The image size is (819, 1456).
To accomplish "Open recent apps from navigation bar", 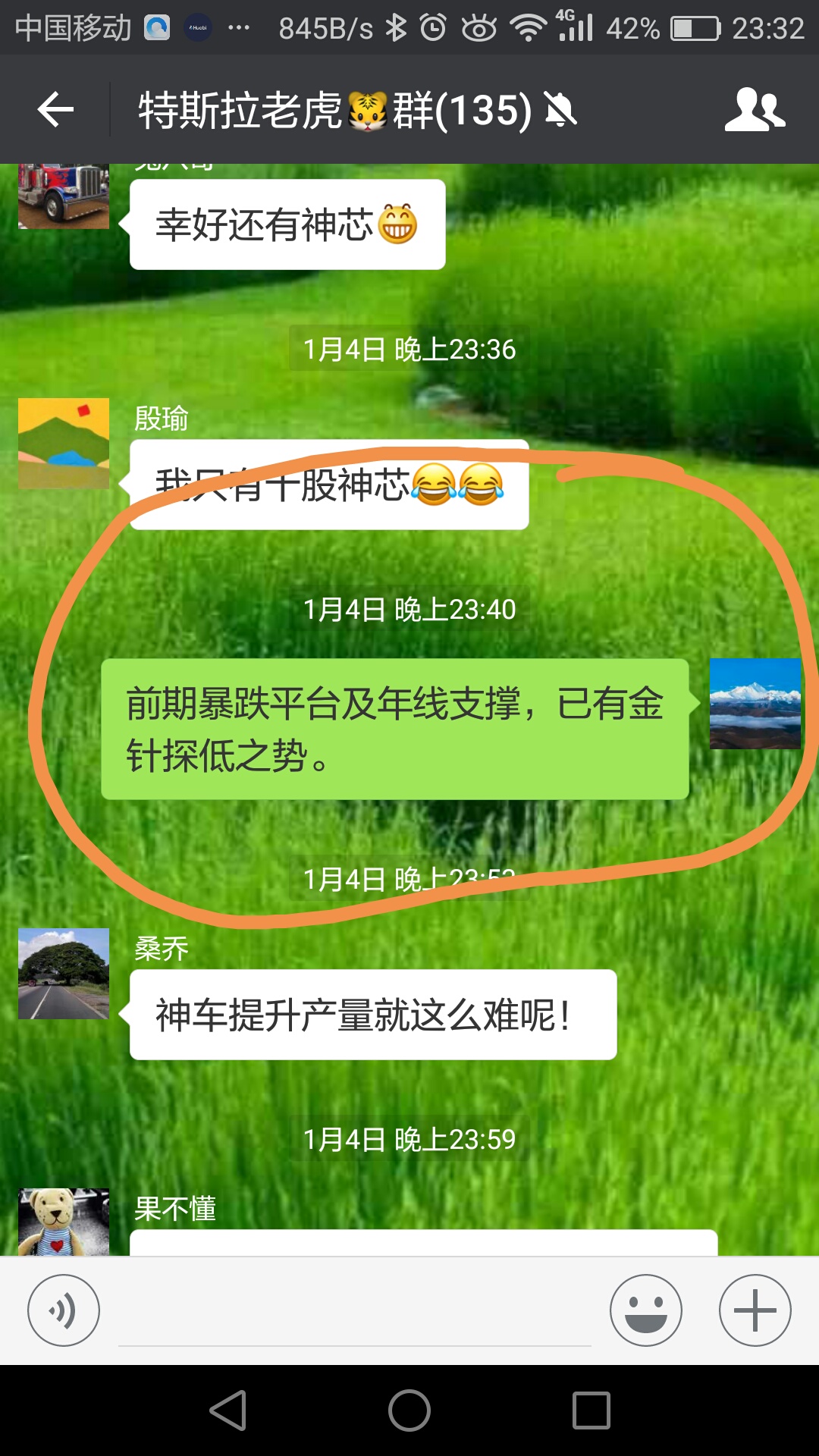I will click(x=591, y=1410).
